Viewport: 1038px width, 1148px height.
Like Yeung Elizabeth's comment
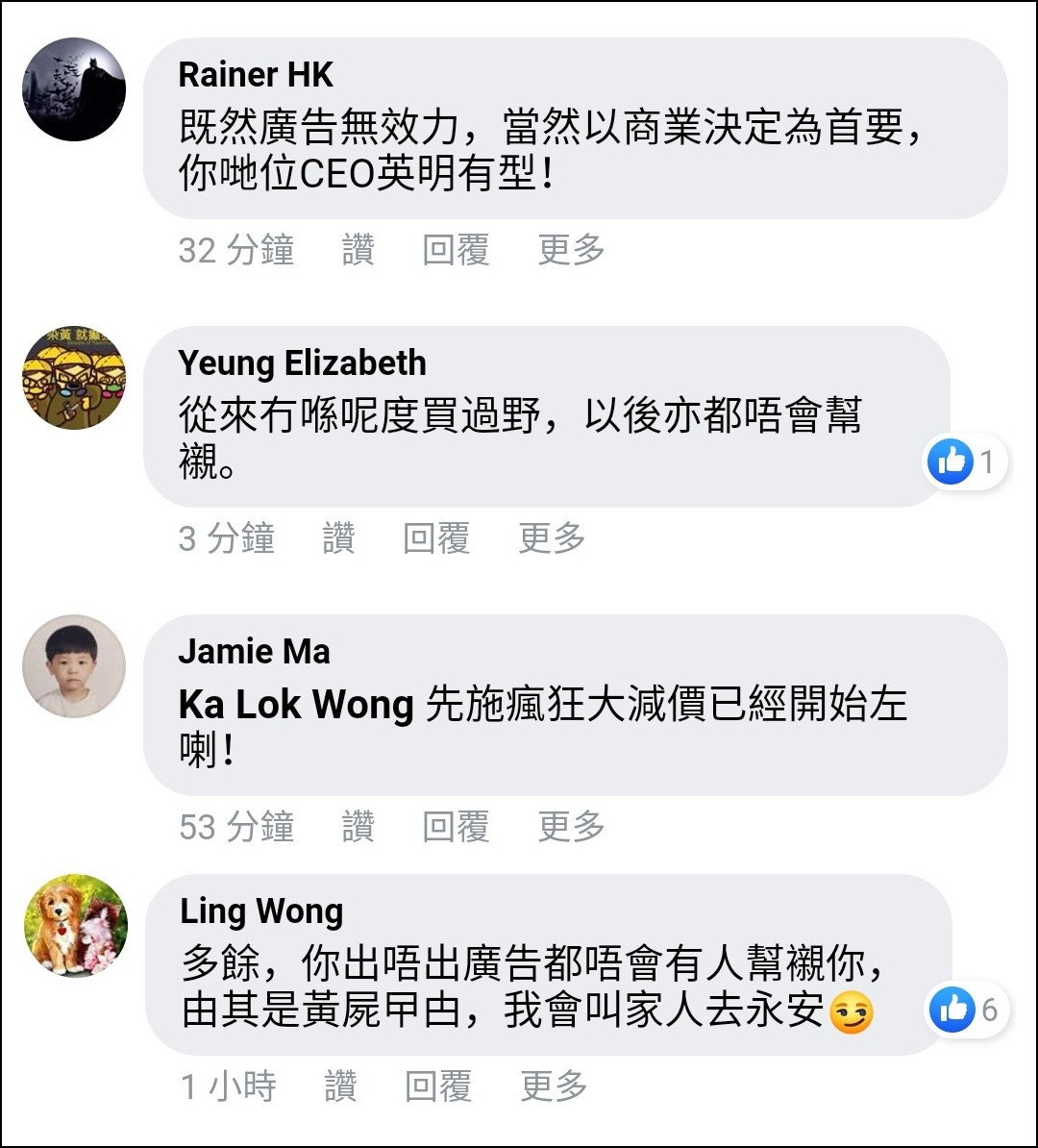pos(338,538)
